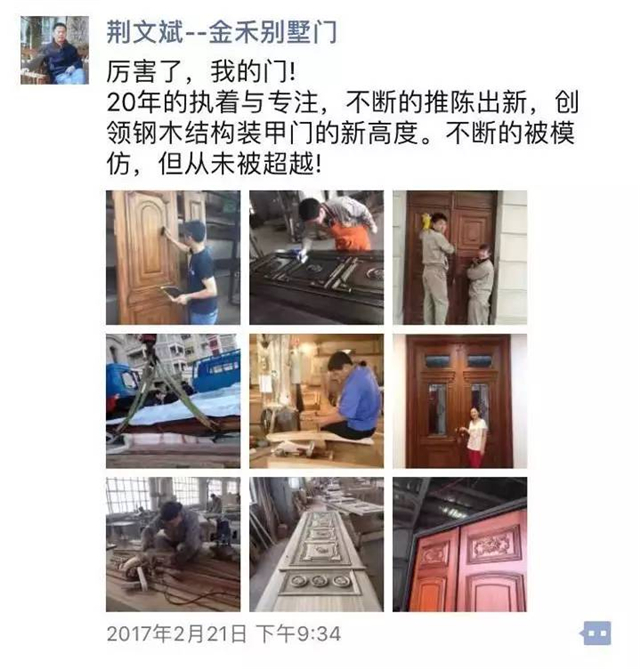Open photo of worker polishing dark door panel
This screenshot has height=669, width=640.
pyautogui.click(x=316, y=258)
